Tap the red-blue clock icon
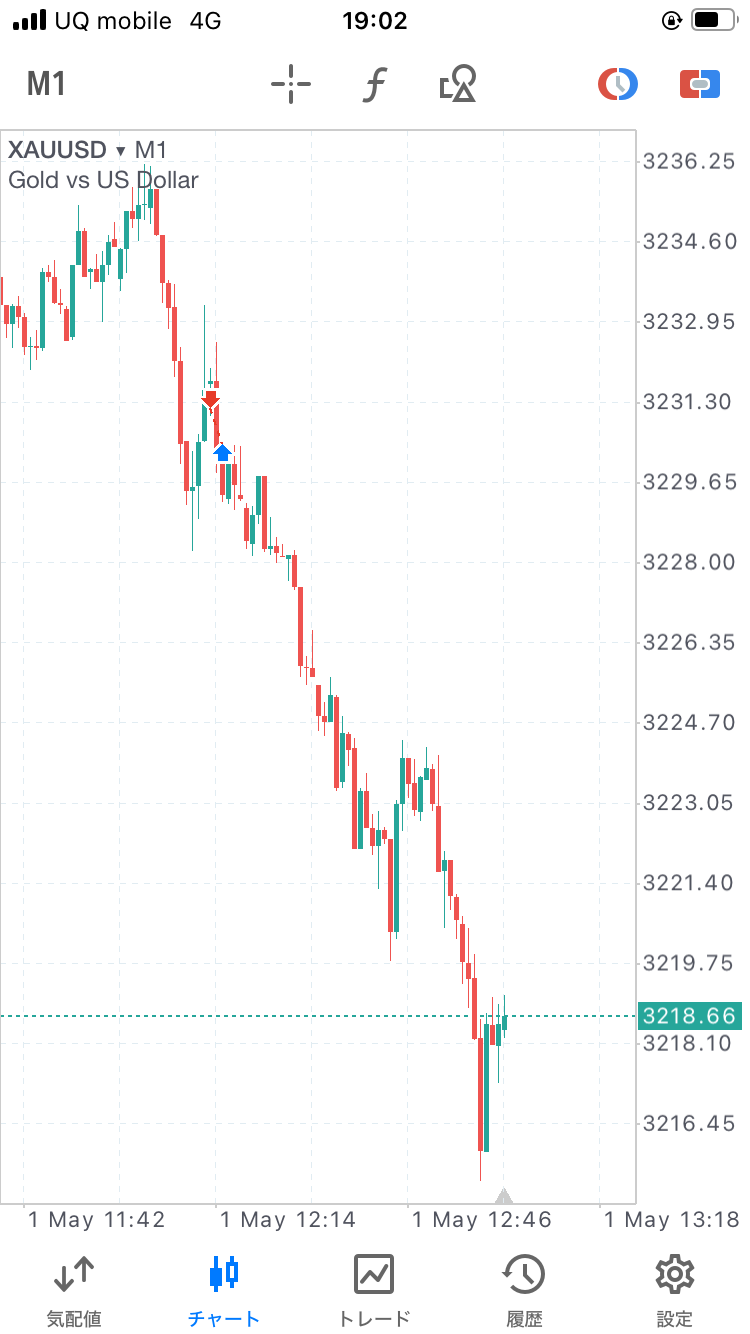Viewport: 750px width, 1334px height. 617,84
